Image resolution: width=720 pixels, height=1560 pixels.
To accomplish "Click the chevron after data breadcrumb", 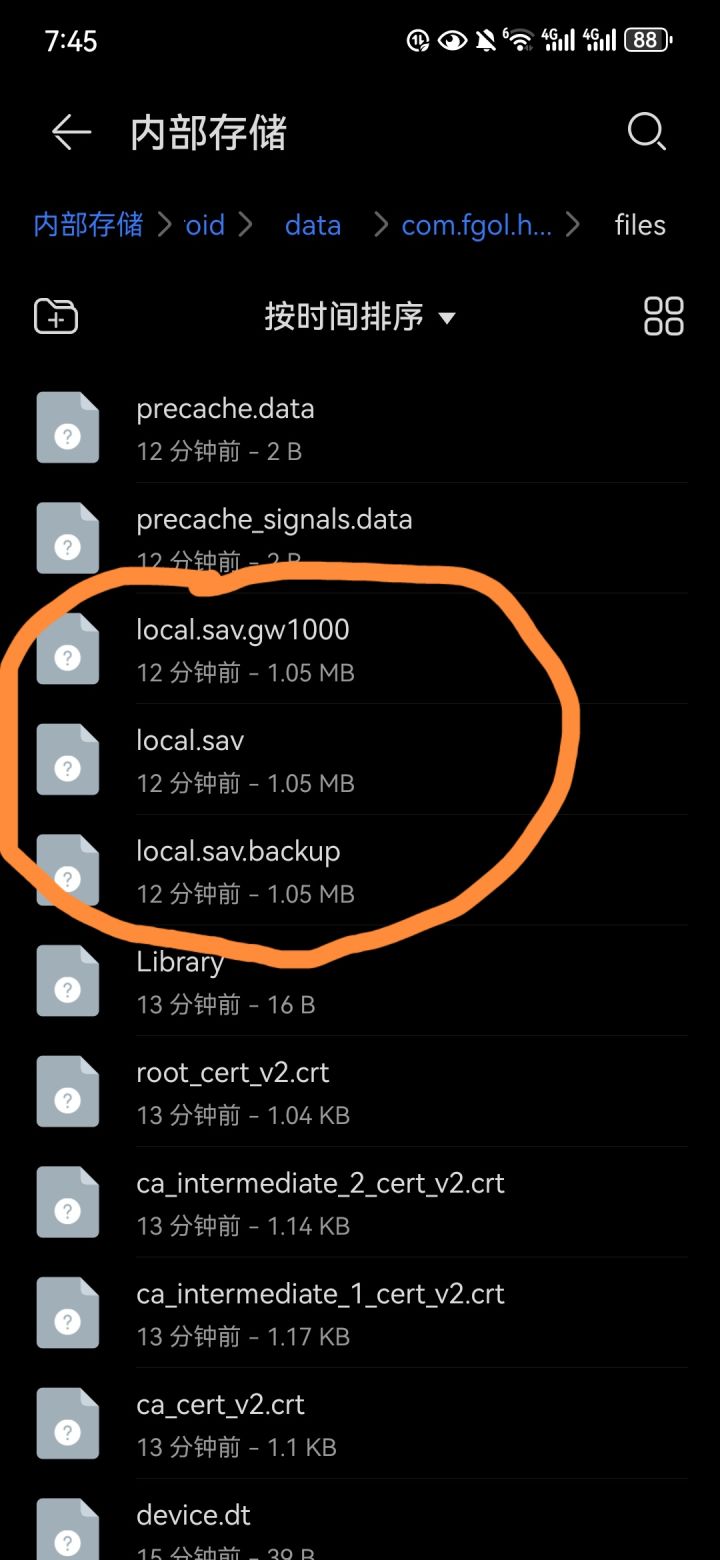I will 380,225.
